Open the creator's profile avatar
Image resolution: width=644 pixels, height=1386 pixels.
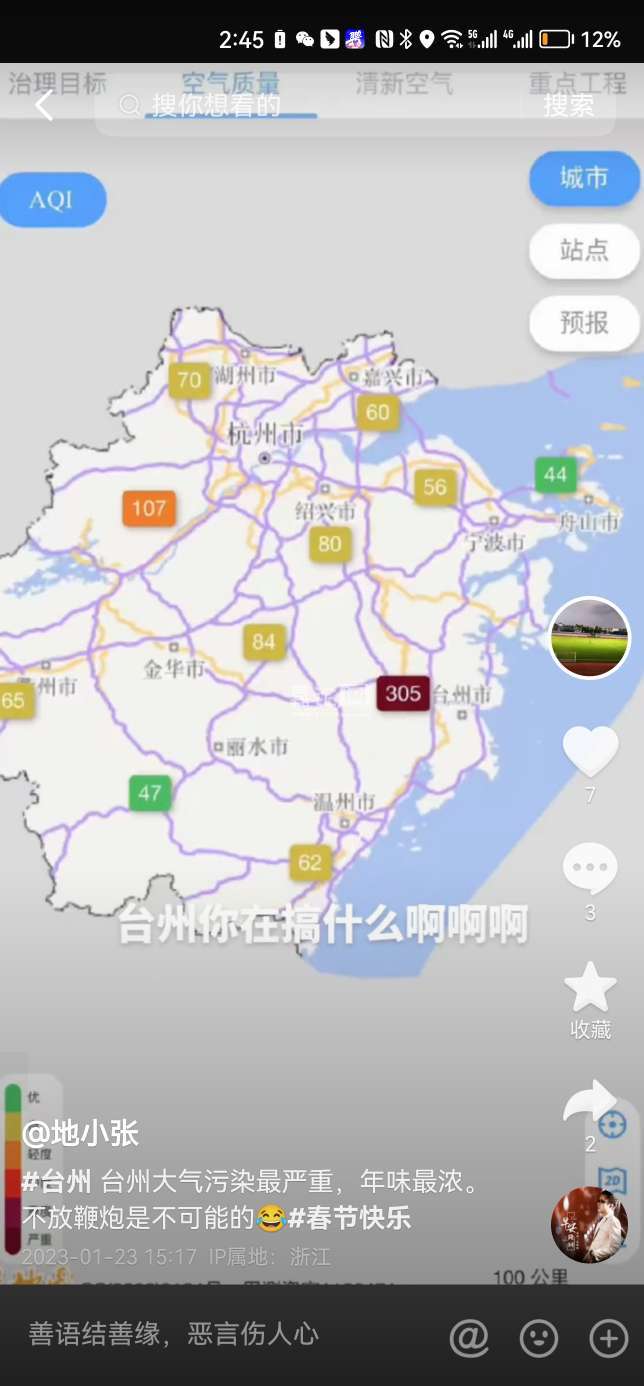(x=590, y=638)
